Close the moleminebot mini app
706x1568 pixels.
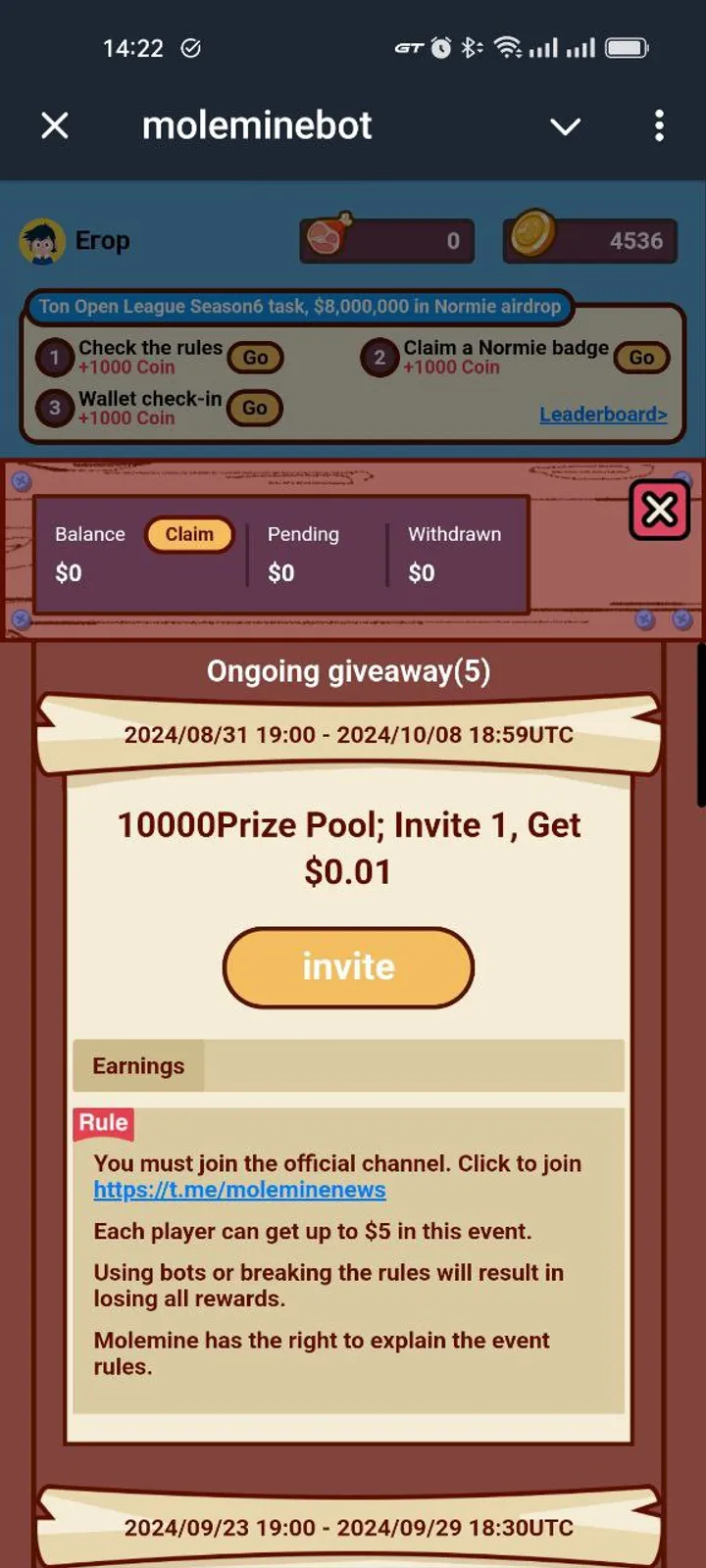[x=55, y=125]
